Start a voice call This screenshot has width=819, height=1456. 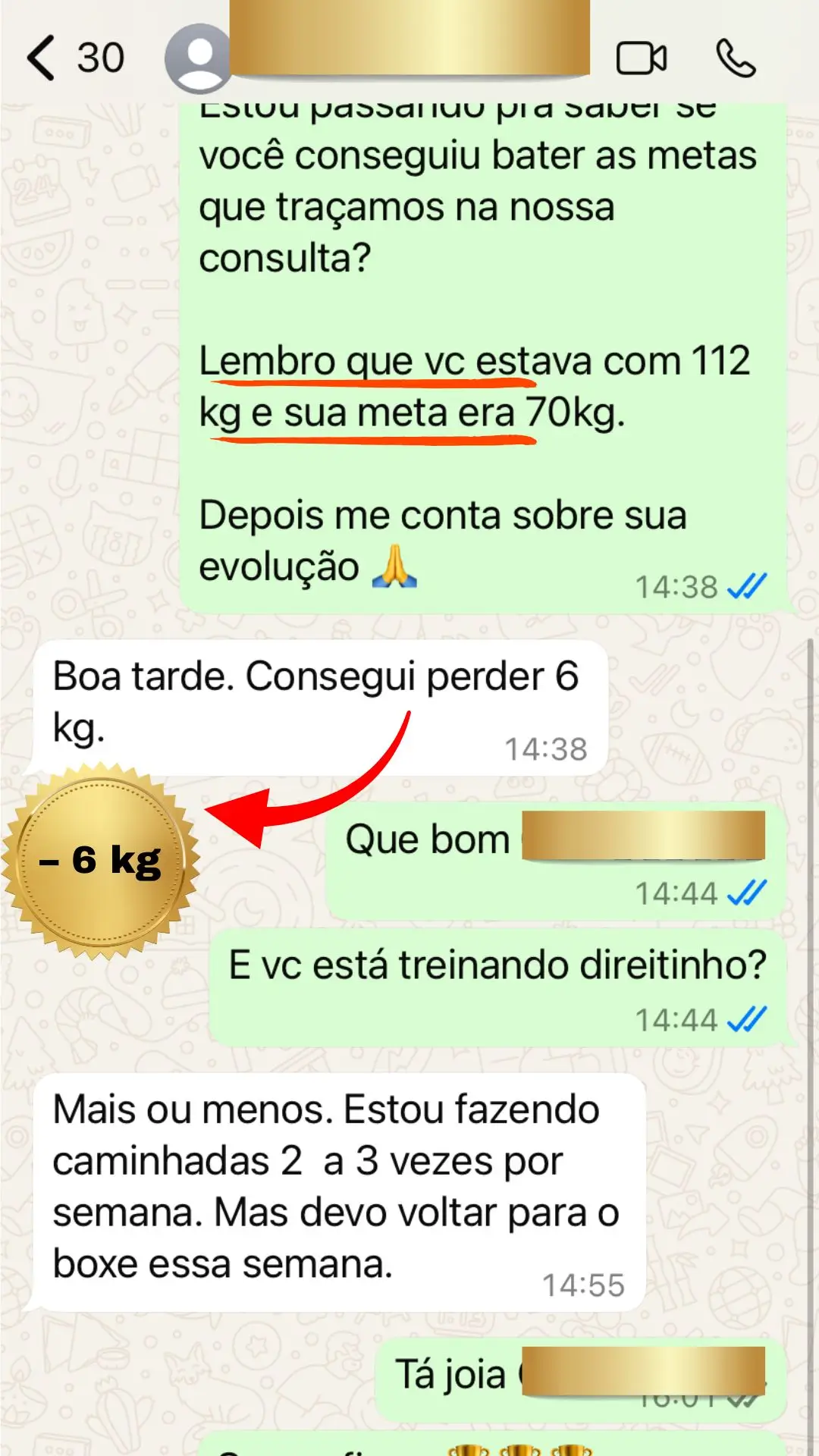[736, 58]
